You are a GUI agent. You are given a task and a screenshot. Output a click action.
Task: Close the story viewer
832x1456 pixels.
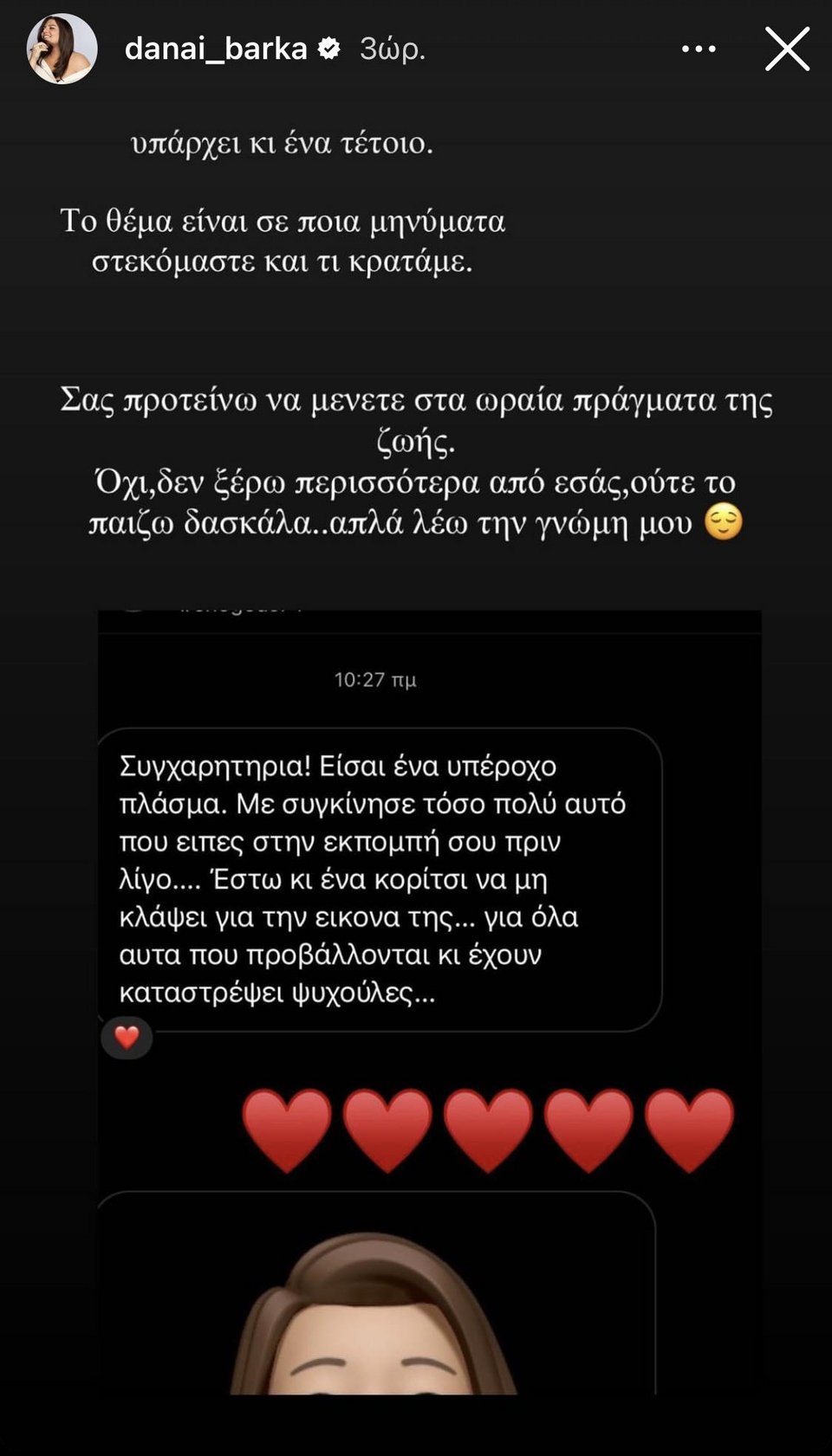click(x=787, y=49)
